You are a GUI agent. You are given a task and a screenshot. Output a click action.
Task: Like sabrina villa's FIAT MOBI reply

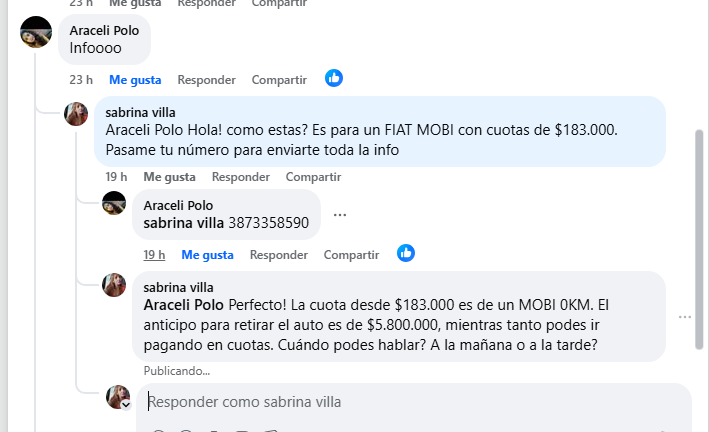pyautogui.click(x=169, y=177)
